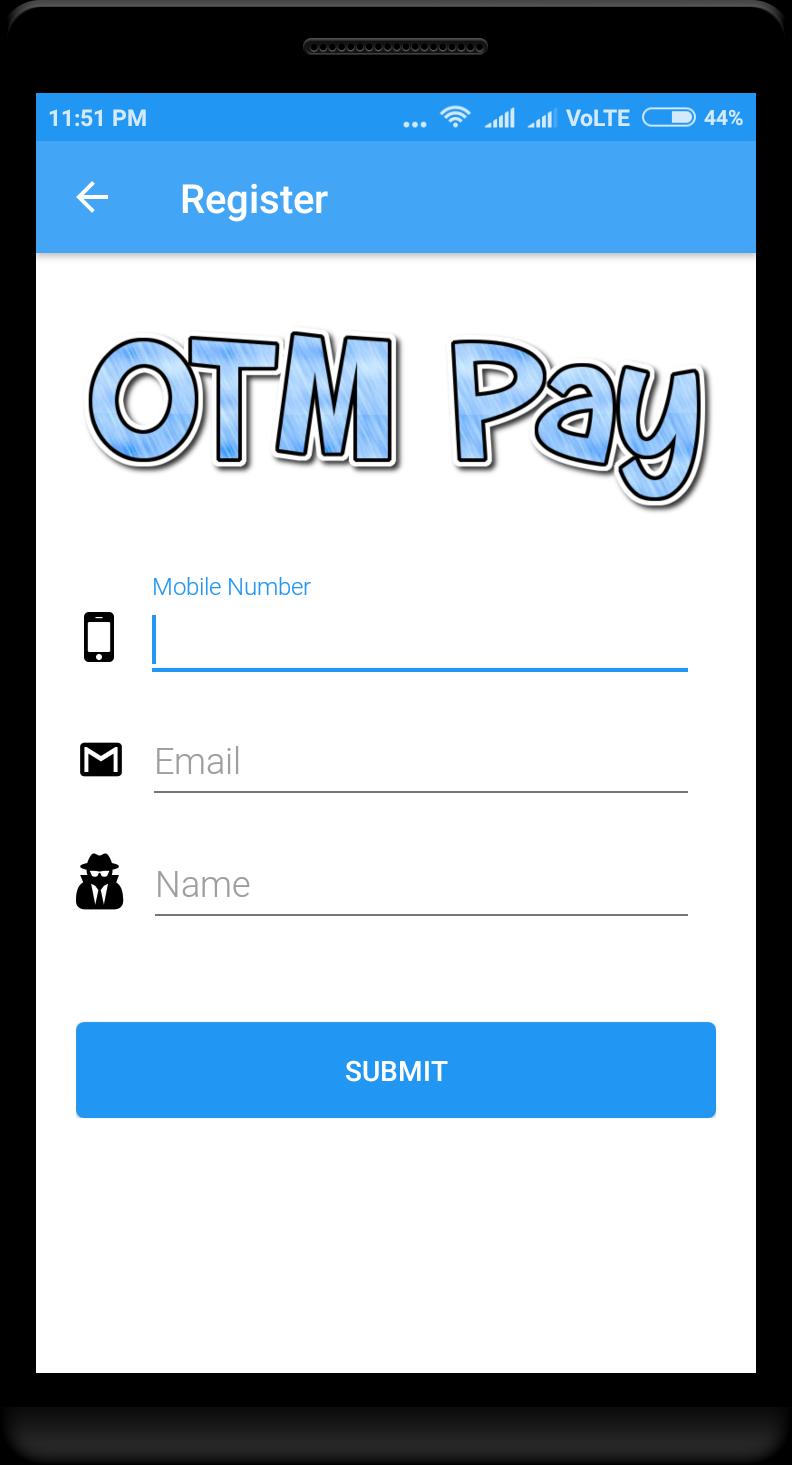Tap the Name text field
This screenshot has height=1465, width=792.
[420, 885]
